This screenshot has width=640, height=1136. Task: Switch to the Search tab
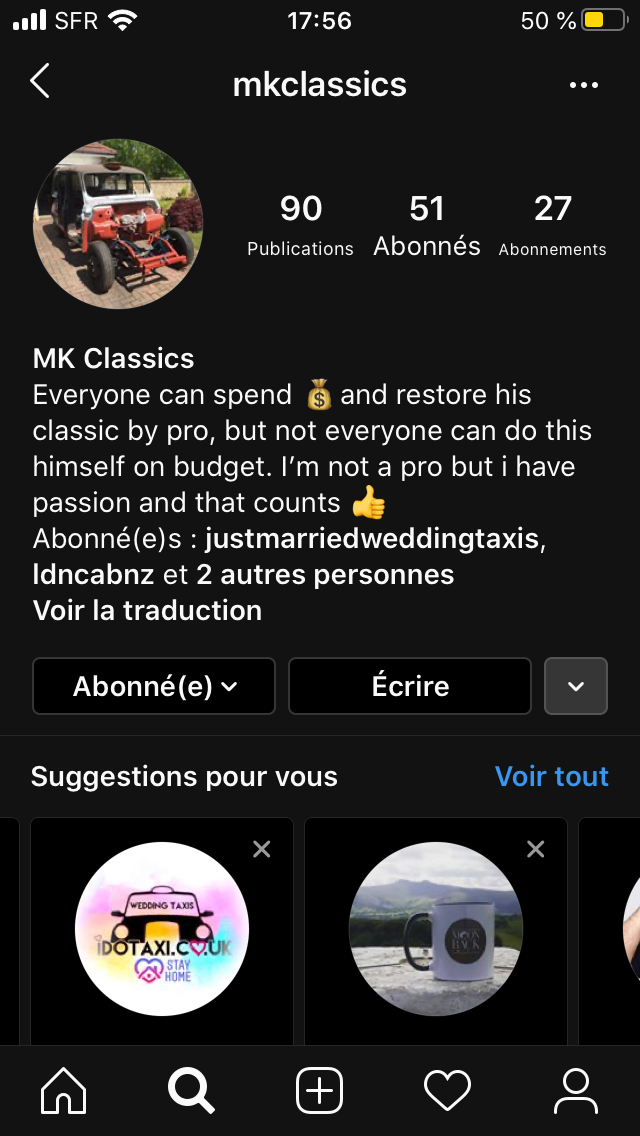click(191, 1090)
